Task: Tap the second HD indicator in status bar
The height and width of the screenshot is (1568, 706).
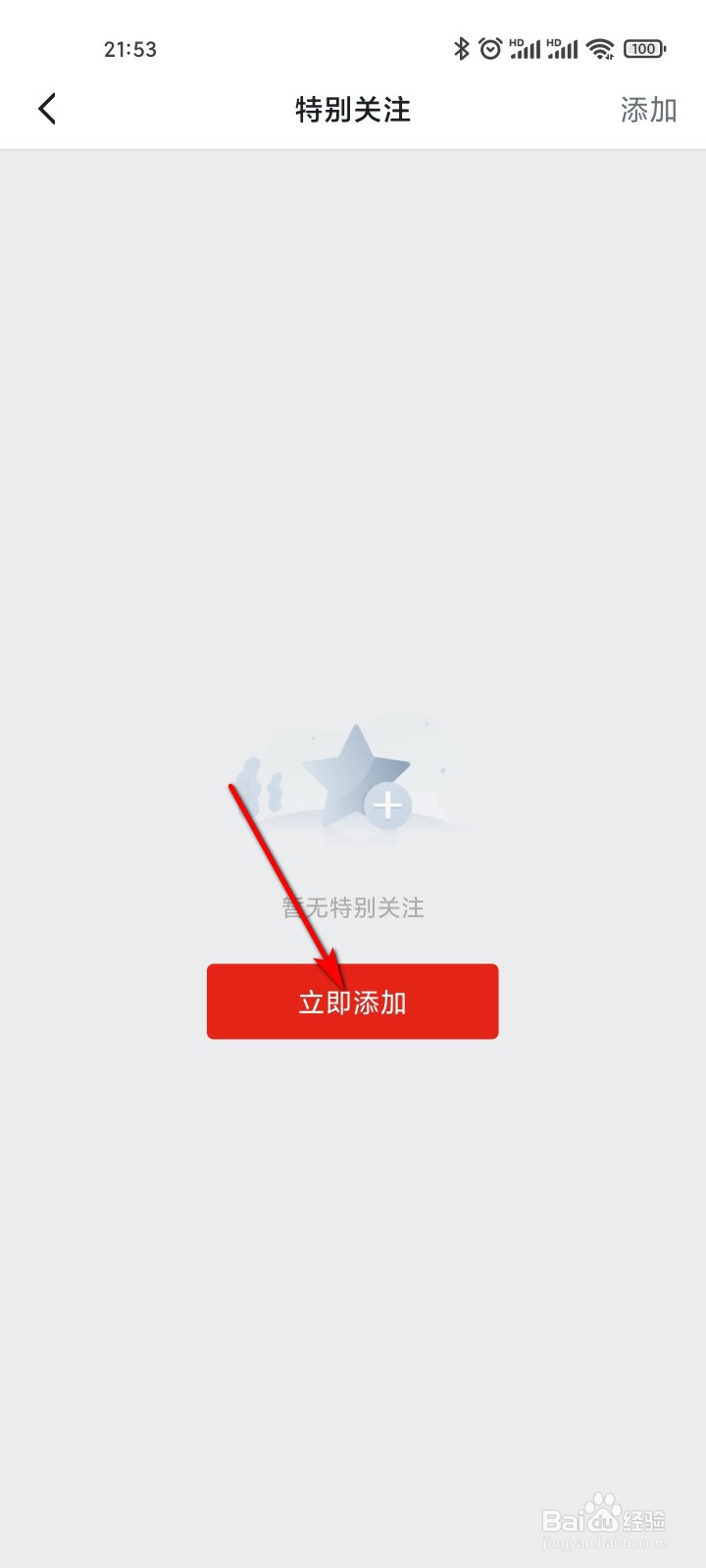Action: click(552, 41)
